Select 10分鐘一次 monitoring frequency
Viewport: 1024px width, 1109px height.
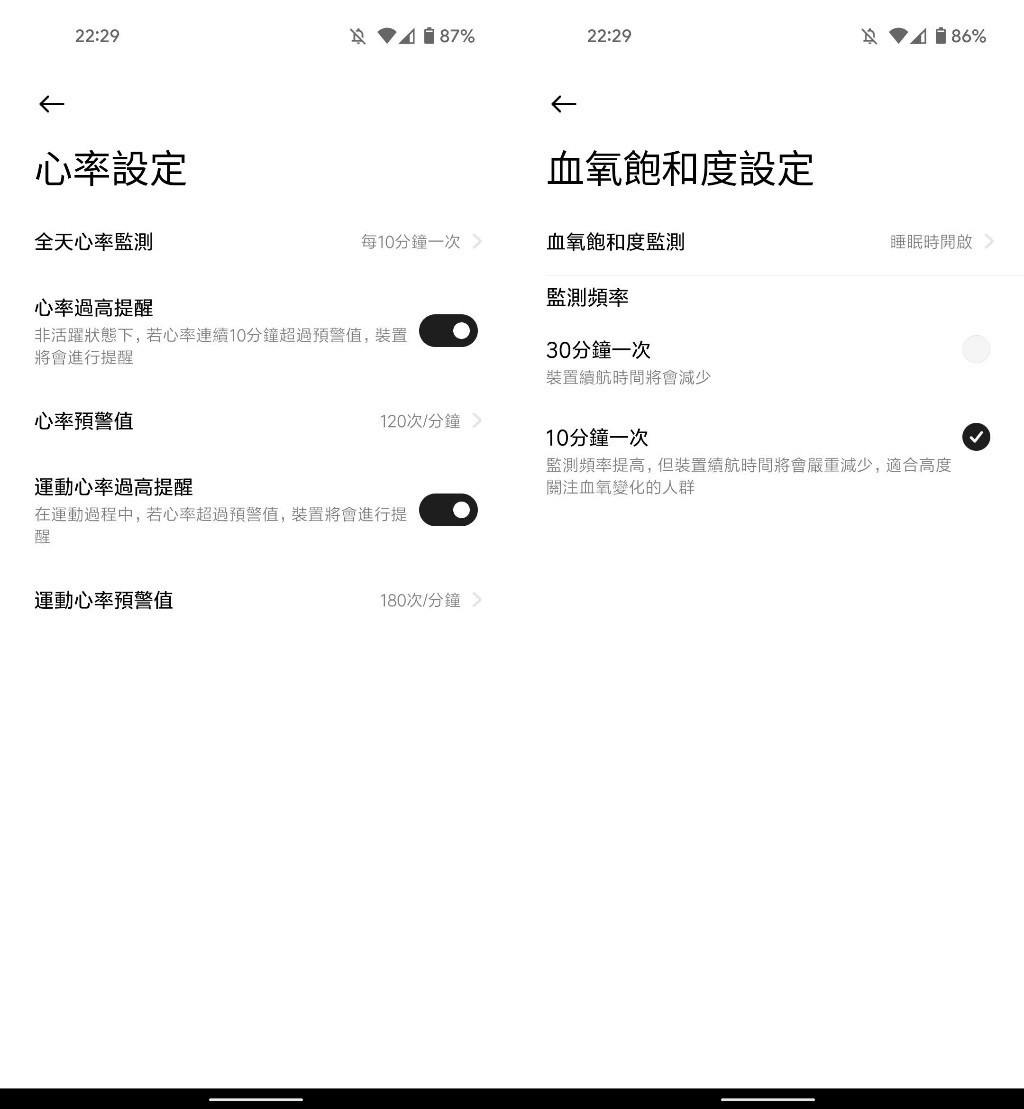coord(975,437)
